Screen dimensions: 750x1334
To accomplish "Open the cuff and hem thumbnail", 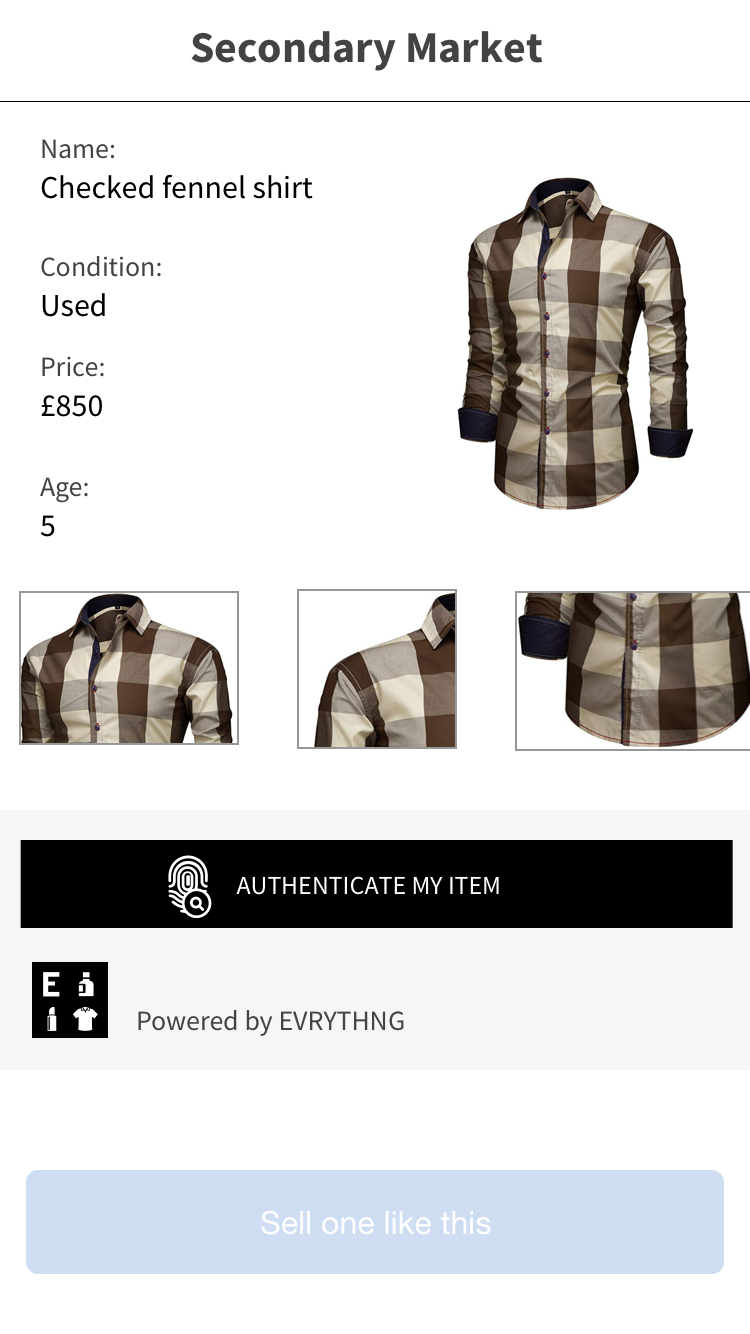I will [632, 670].
